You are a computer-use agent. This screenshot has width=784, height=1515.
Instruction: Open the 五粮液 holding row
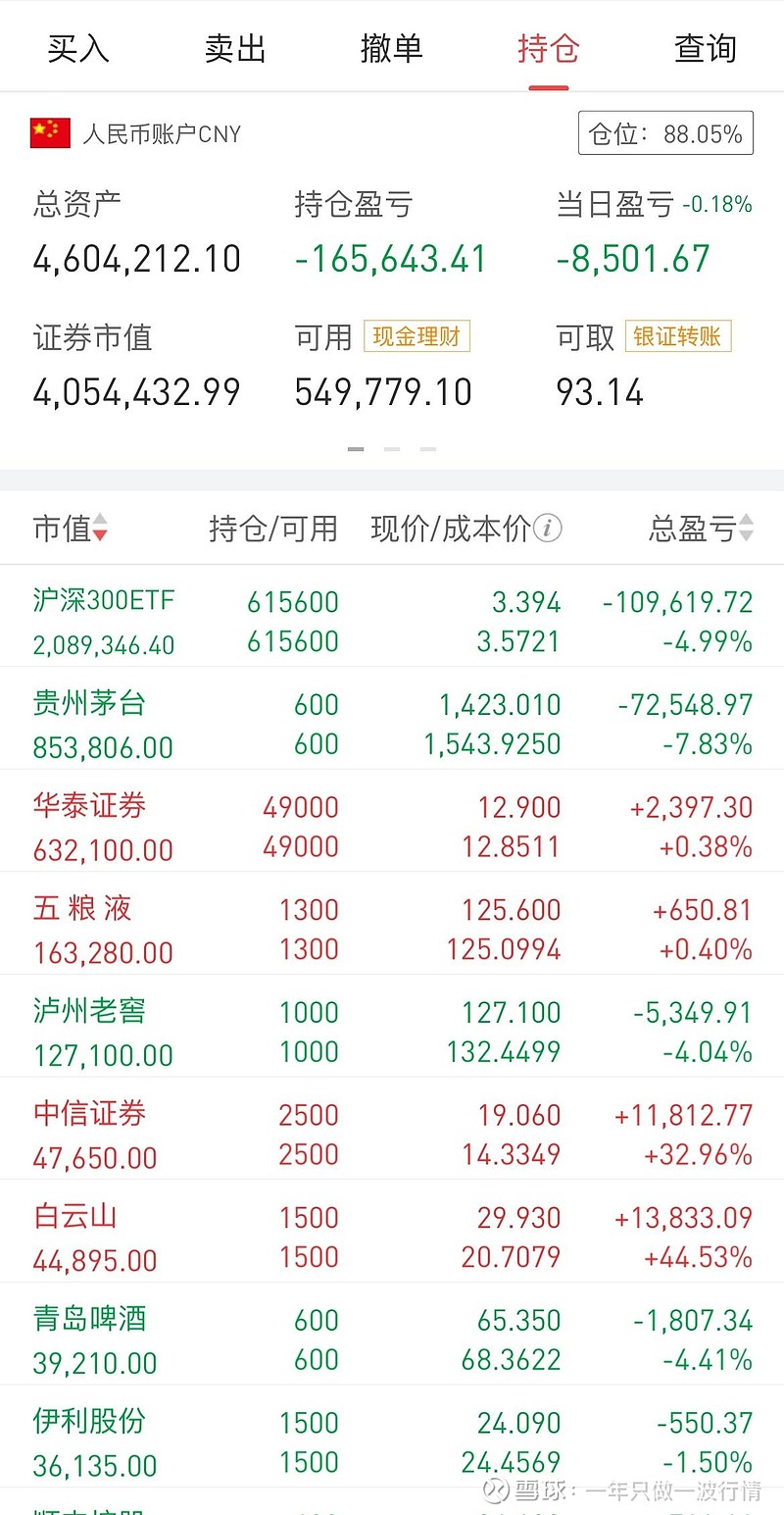coord(392,924)
